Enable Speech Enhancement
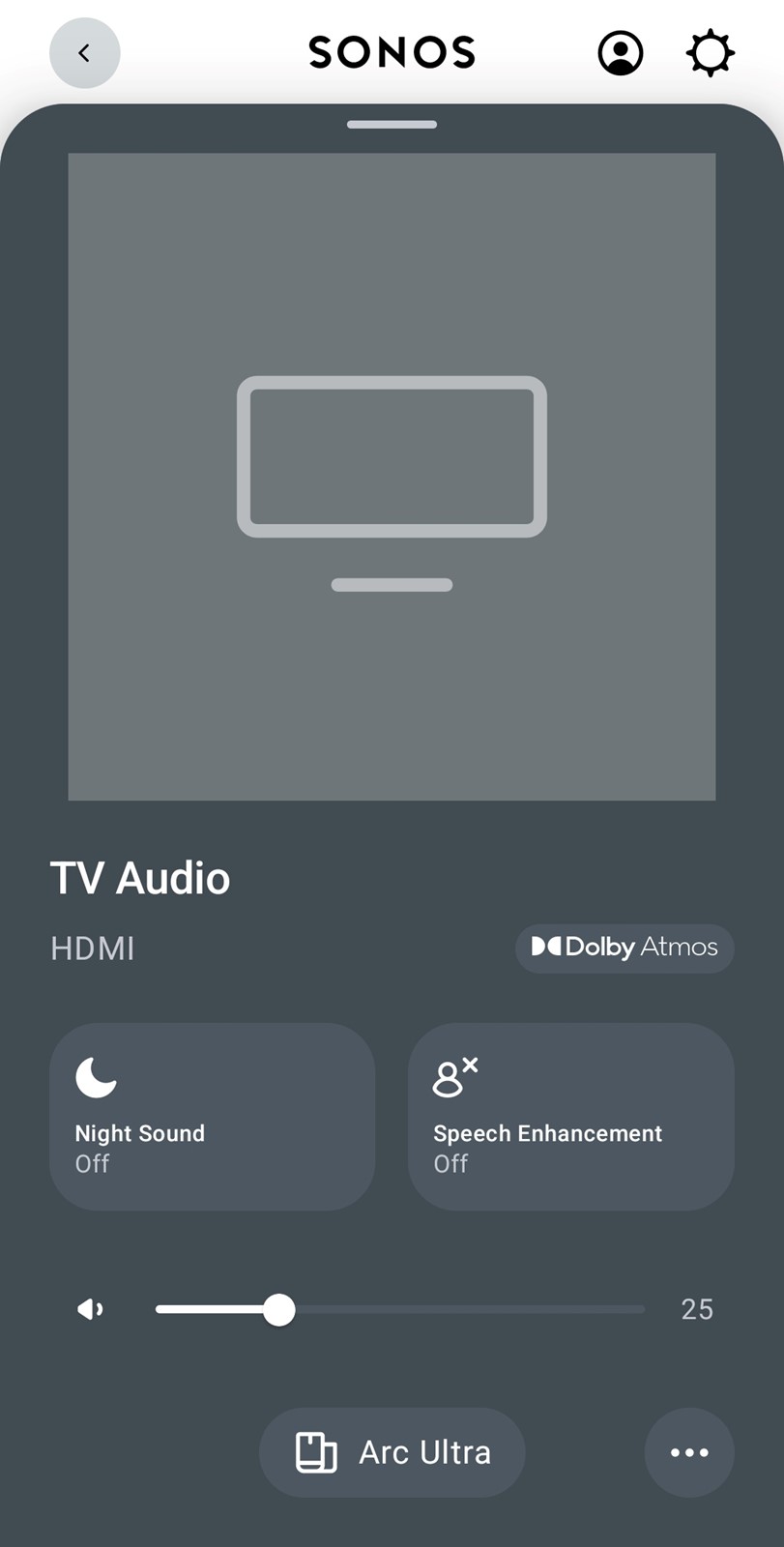Screen dimensions: 784x1547 571,1117
